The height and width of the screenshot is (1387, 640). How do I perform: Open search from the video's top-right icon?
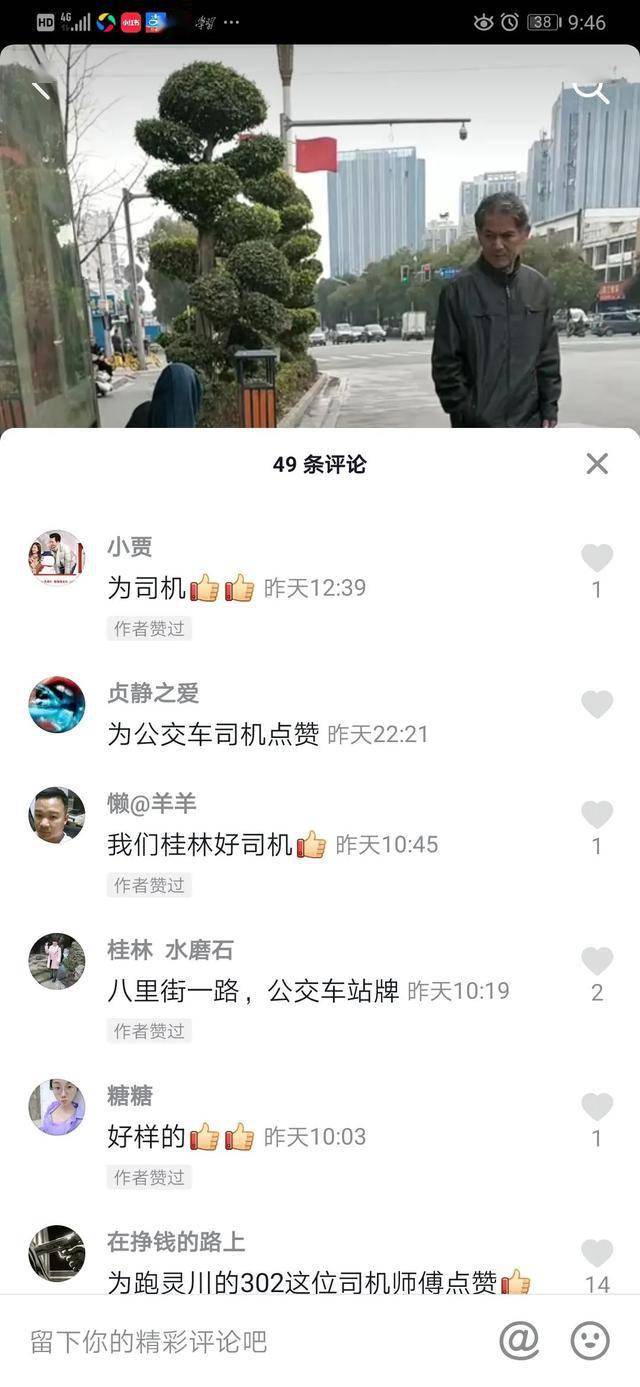590,91
